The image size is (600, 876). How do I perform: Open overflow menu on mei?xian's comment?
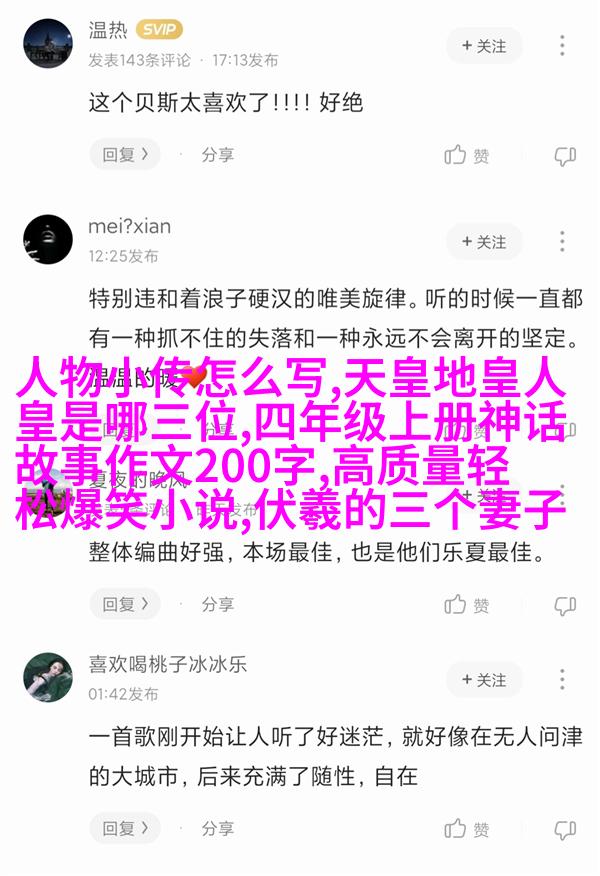564,242
